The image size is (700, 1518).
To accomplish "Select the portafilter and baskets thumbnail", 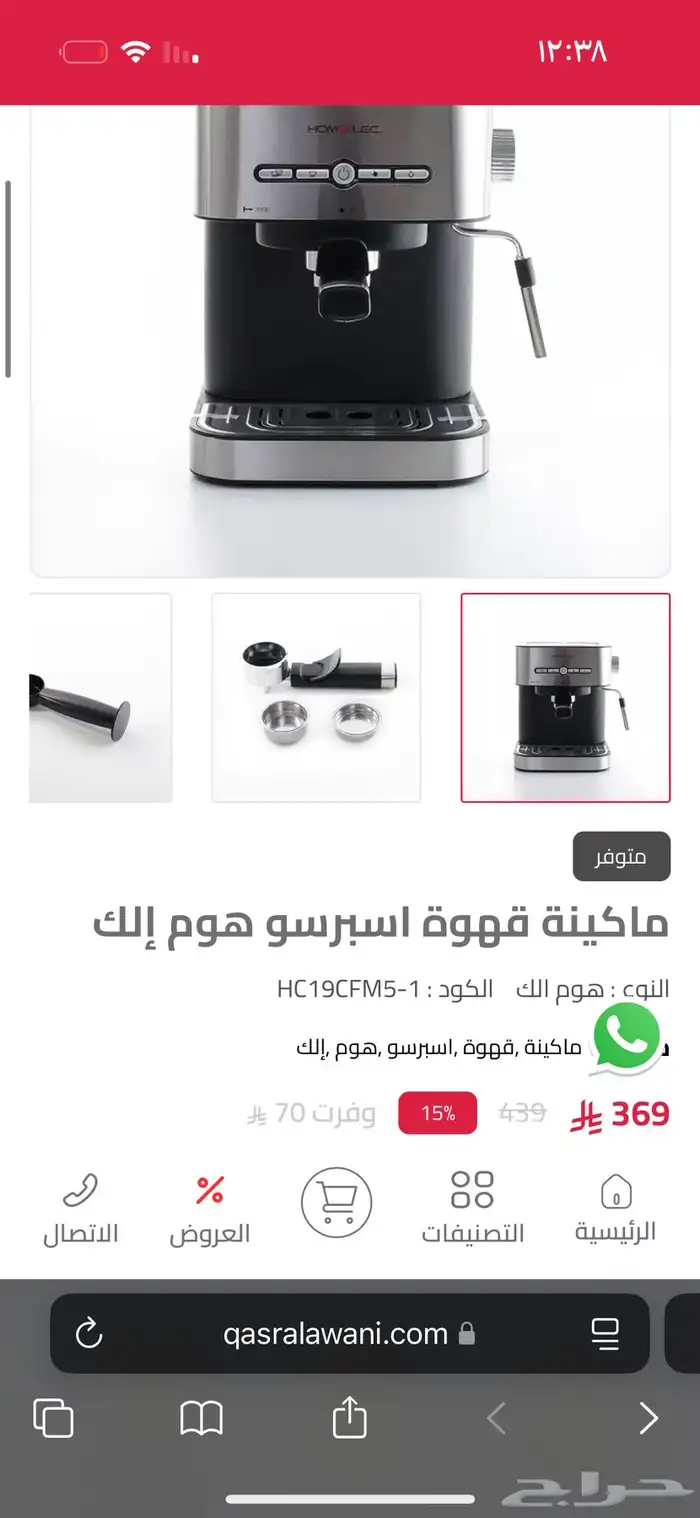I will point(316,698).
